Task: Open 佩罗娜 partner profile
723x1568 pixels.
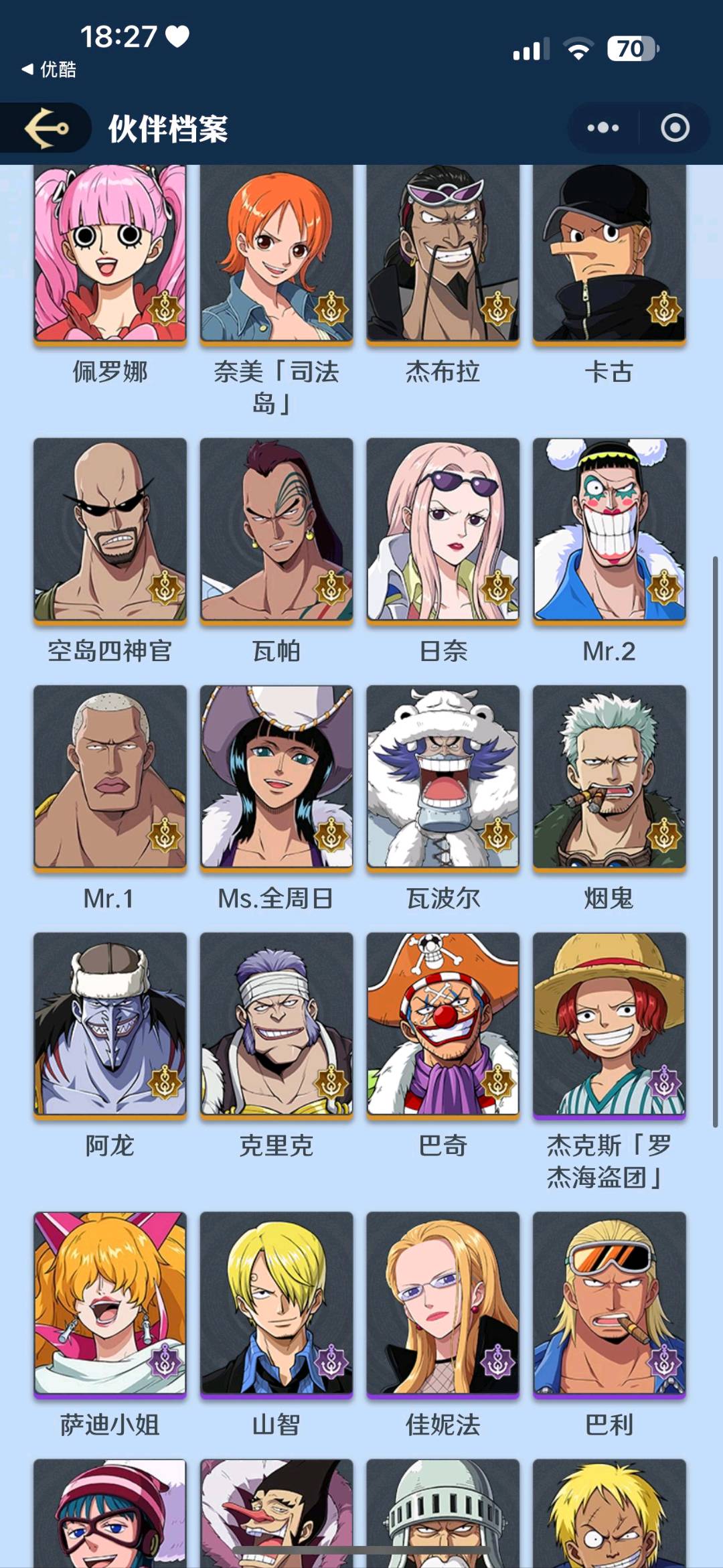Action: pos(110,255)
